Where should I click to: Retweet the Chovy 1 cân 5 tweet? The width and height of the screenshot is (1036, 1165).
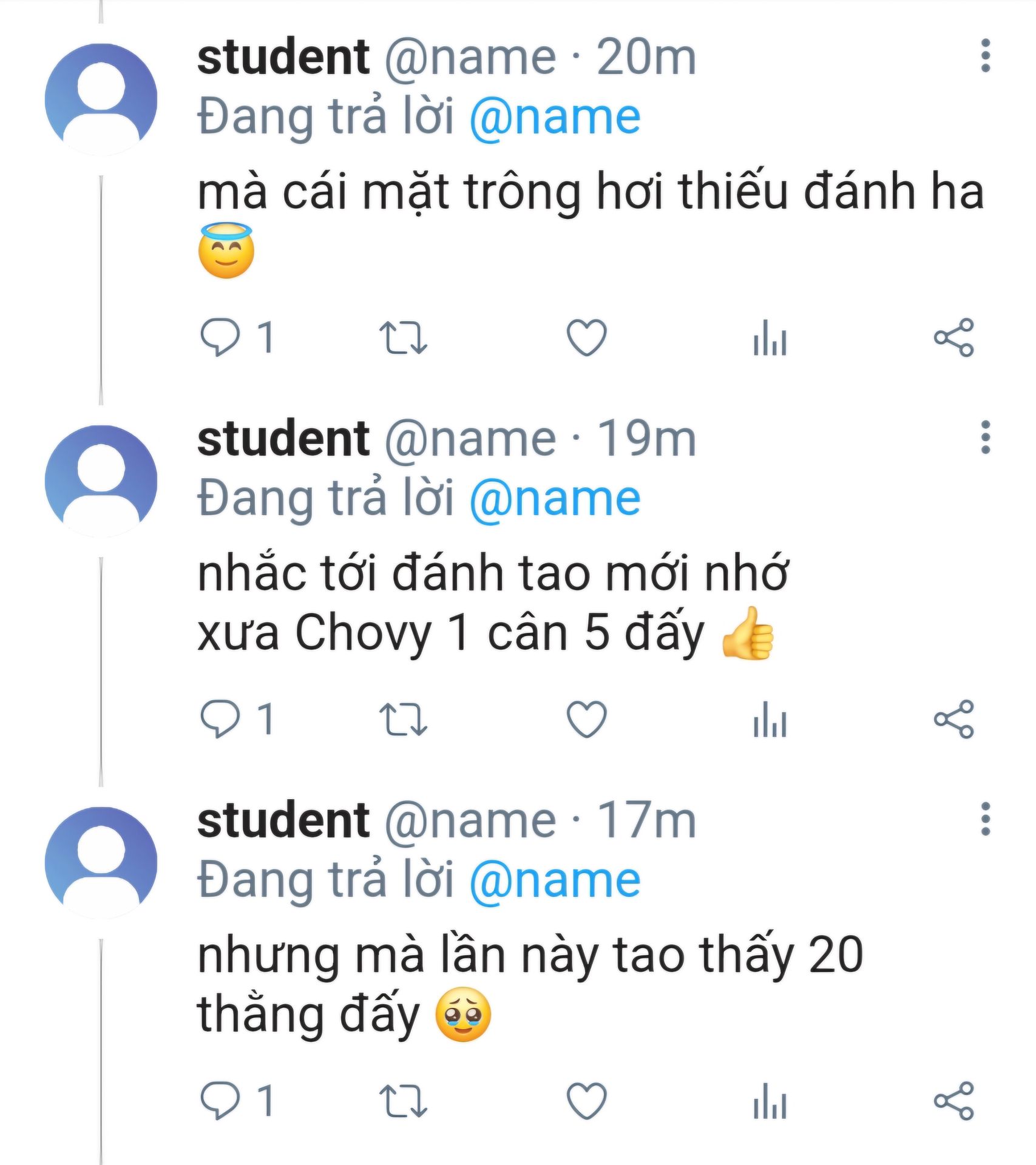(x=403, y=719)
